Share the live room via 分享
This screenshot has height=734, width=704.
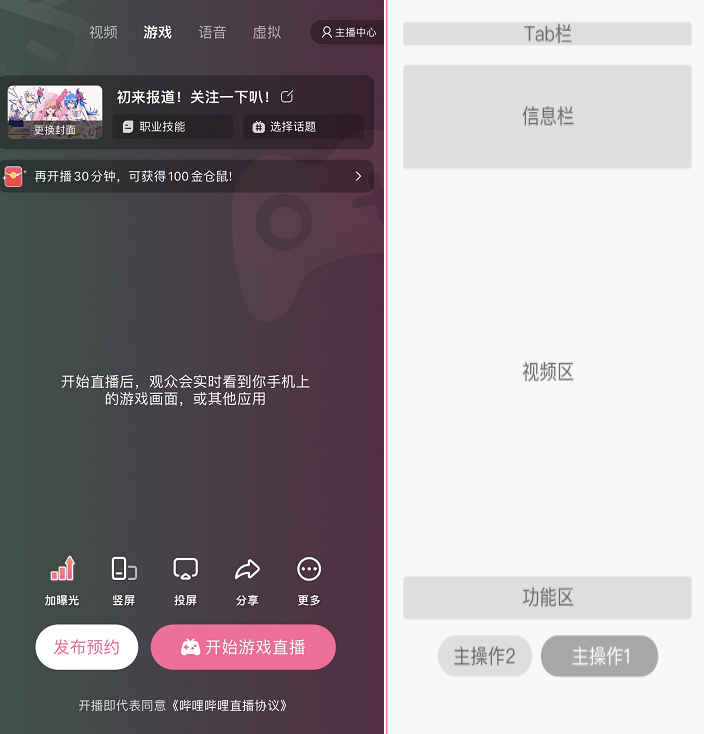click(247, 580)
